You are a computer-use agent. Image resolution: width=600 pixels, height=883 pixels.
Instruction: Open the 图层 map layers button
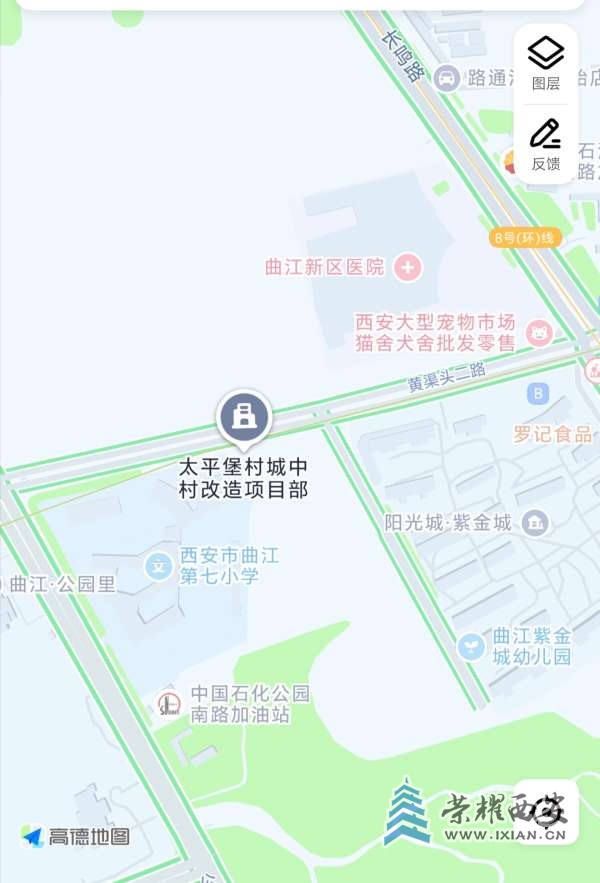pos(546,62)
